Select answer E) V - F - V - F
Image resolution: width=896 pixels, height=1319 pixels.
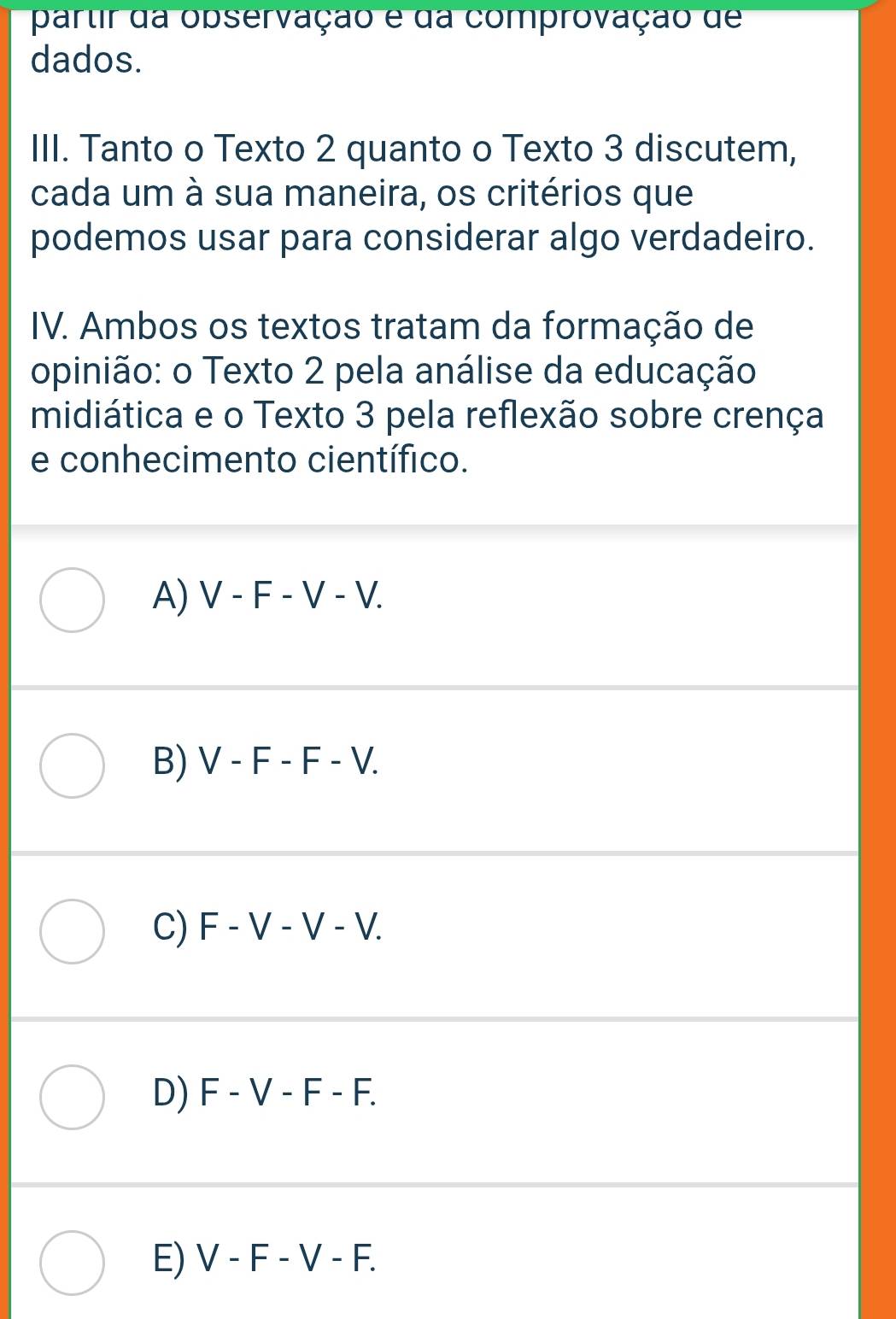pyautogui.click(x=73, y=1263)
